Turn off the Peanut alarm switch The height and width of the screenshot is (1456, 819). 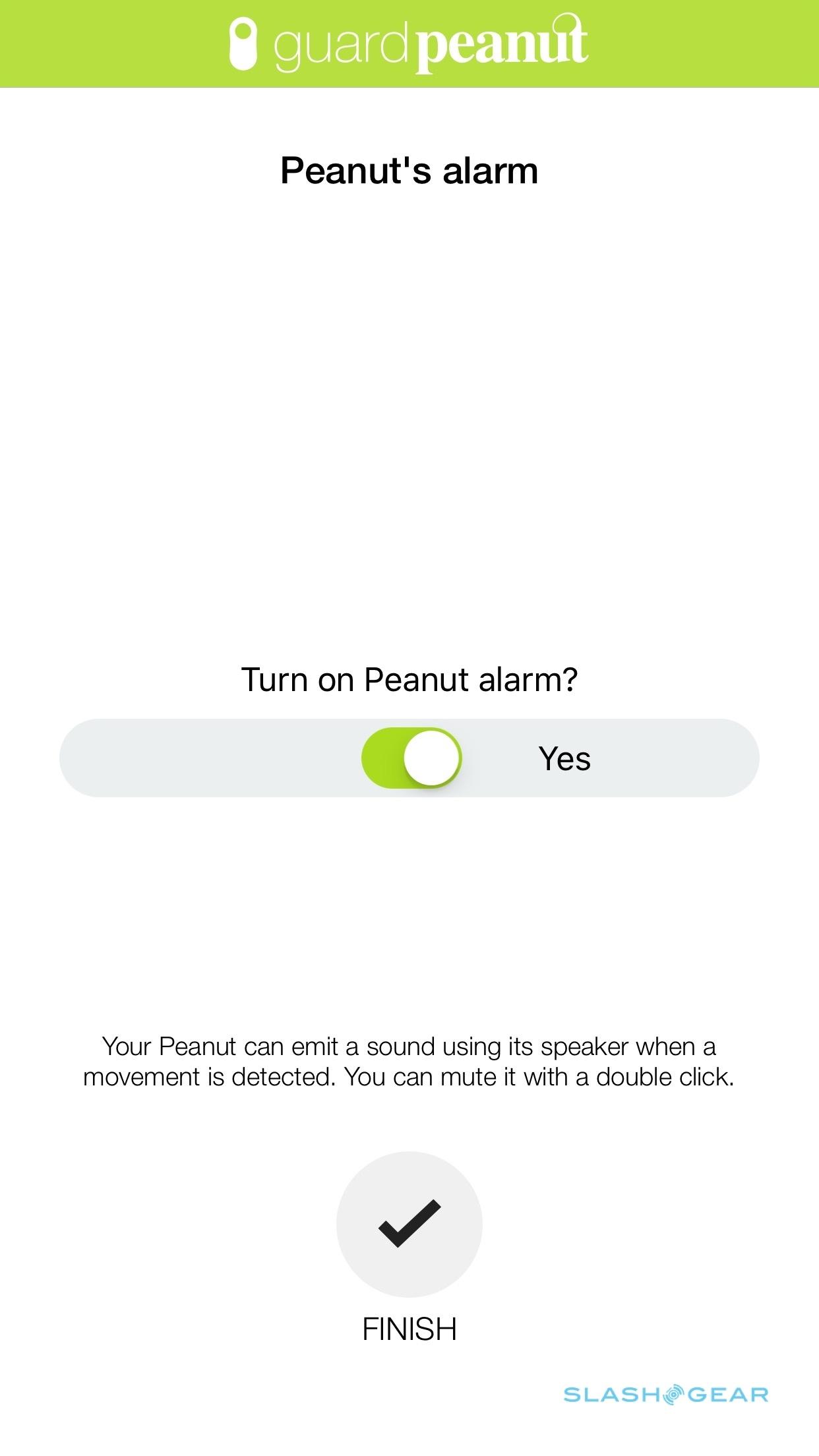411,758
